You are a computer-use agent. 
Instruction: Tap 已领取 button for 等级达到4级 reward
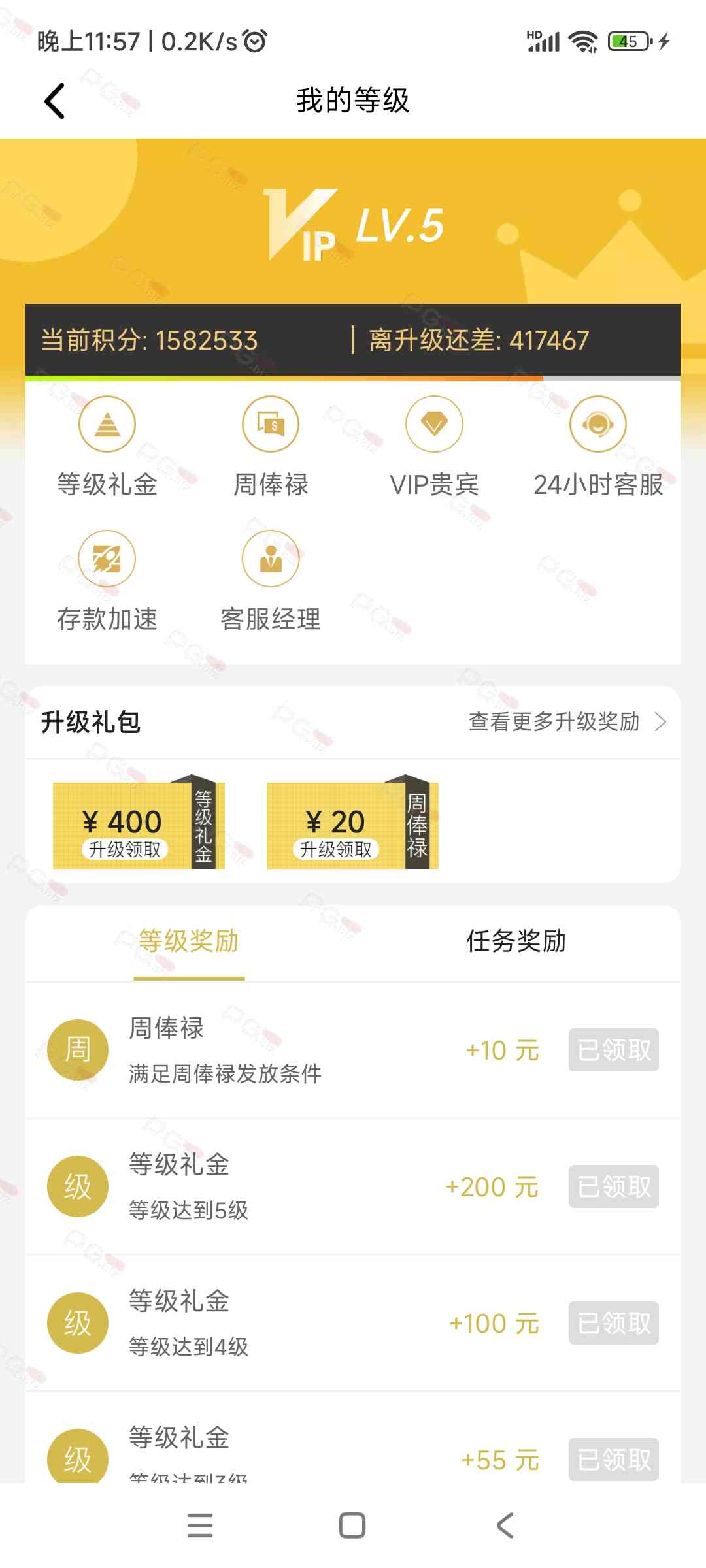click(613, 1323)
